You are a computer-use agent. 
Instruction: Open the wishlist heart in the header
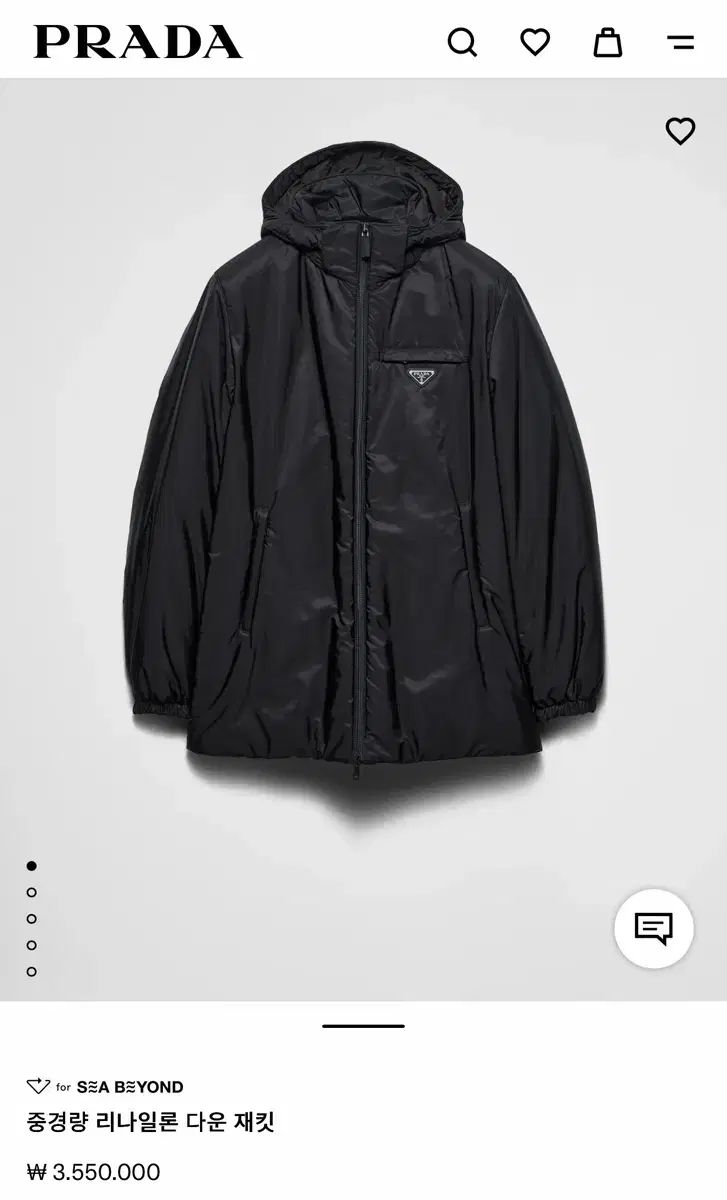pyautogui.click(x=535, y=42)
